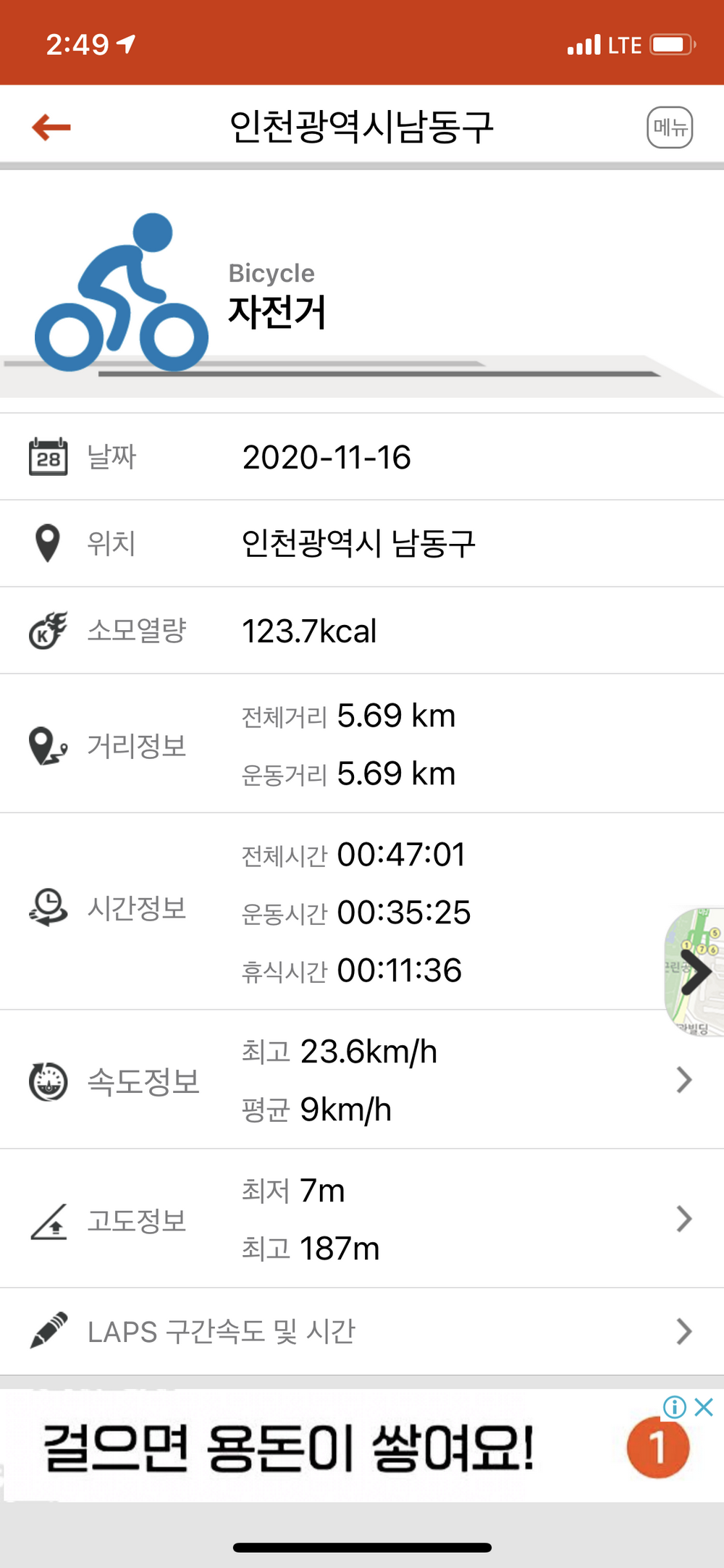Viewport: 724px width, 1568px height.
Task: Open the 메뉴 menu button
Action: (x=670, y=127)
